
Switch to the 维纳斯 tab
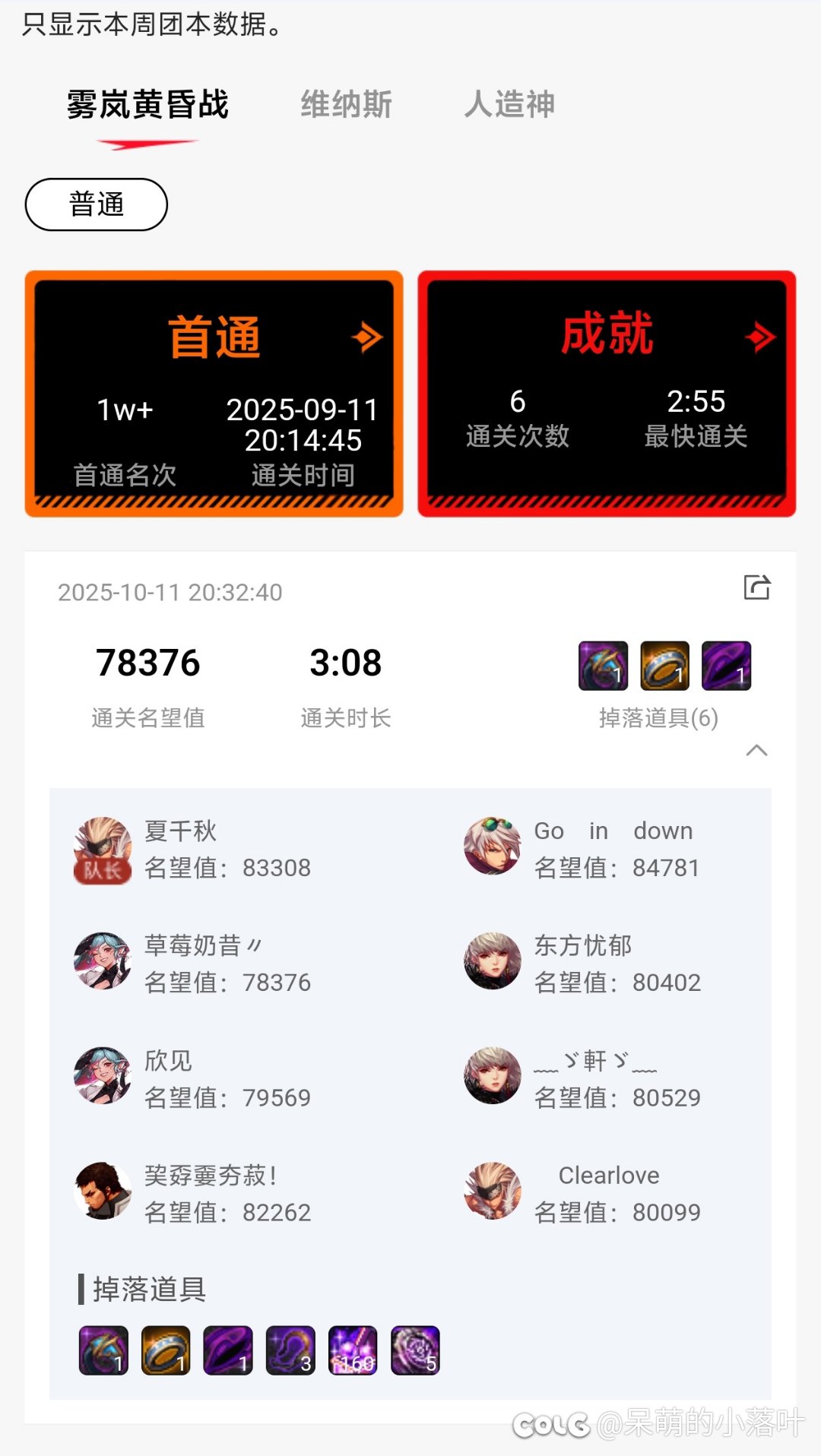pyautogui.click(x=346, y=105)
